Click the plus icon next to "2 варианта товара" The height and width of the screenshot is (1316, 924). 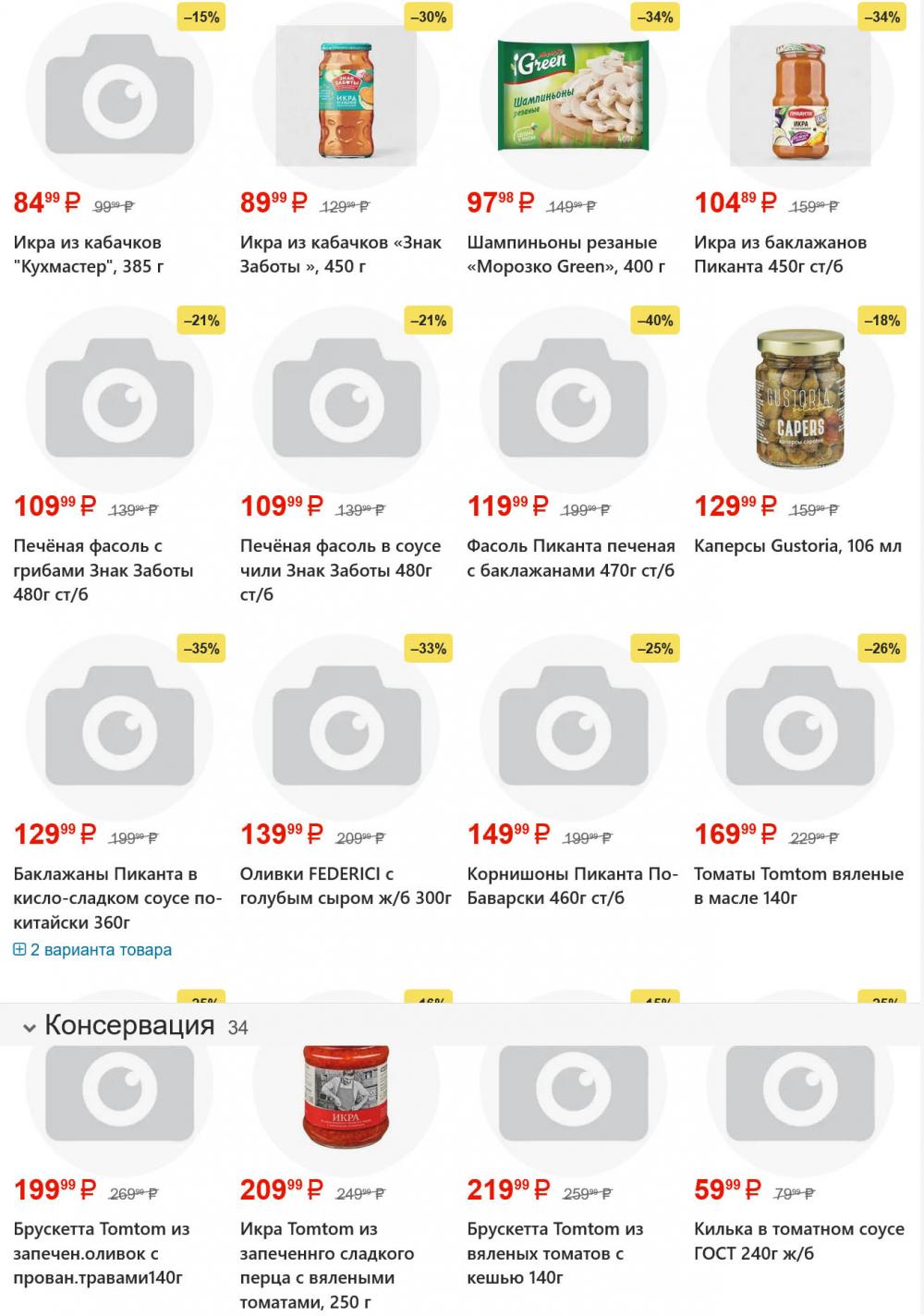click(x=18, y=948)
